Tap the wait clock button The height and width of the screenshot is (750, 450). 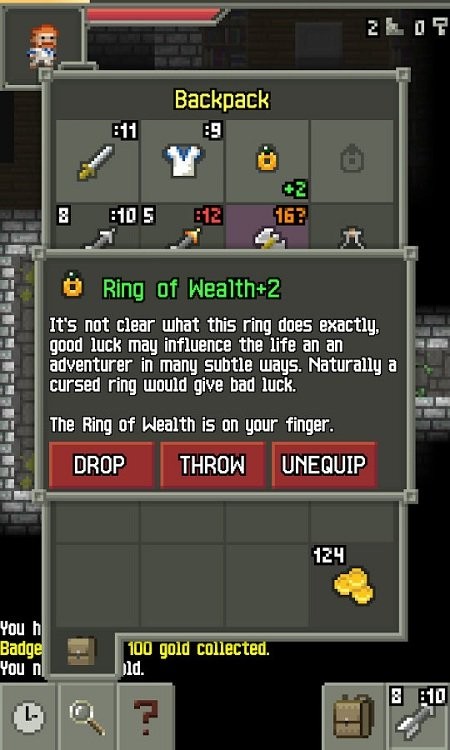tap(28, 717)
